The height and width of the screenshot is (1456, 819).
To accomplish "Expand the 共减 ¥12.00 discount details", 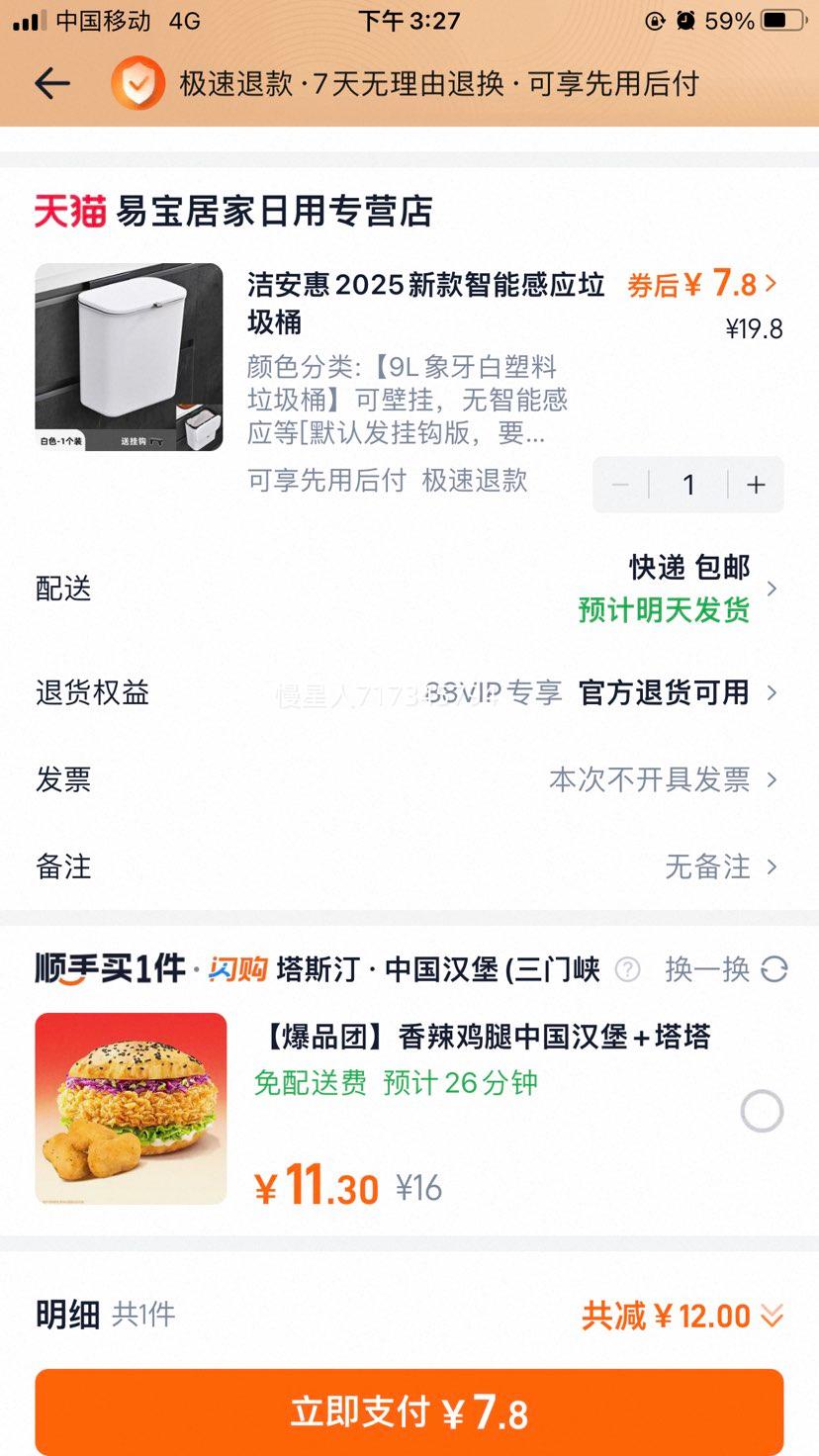I will [x=682, y=1316].
